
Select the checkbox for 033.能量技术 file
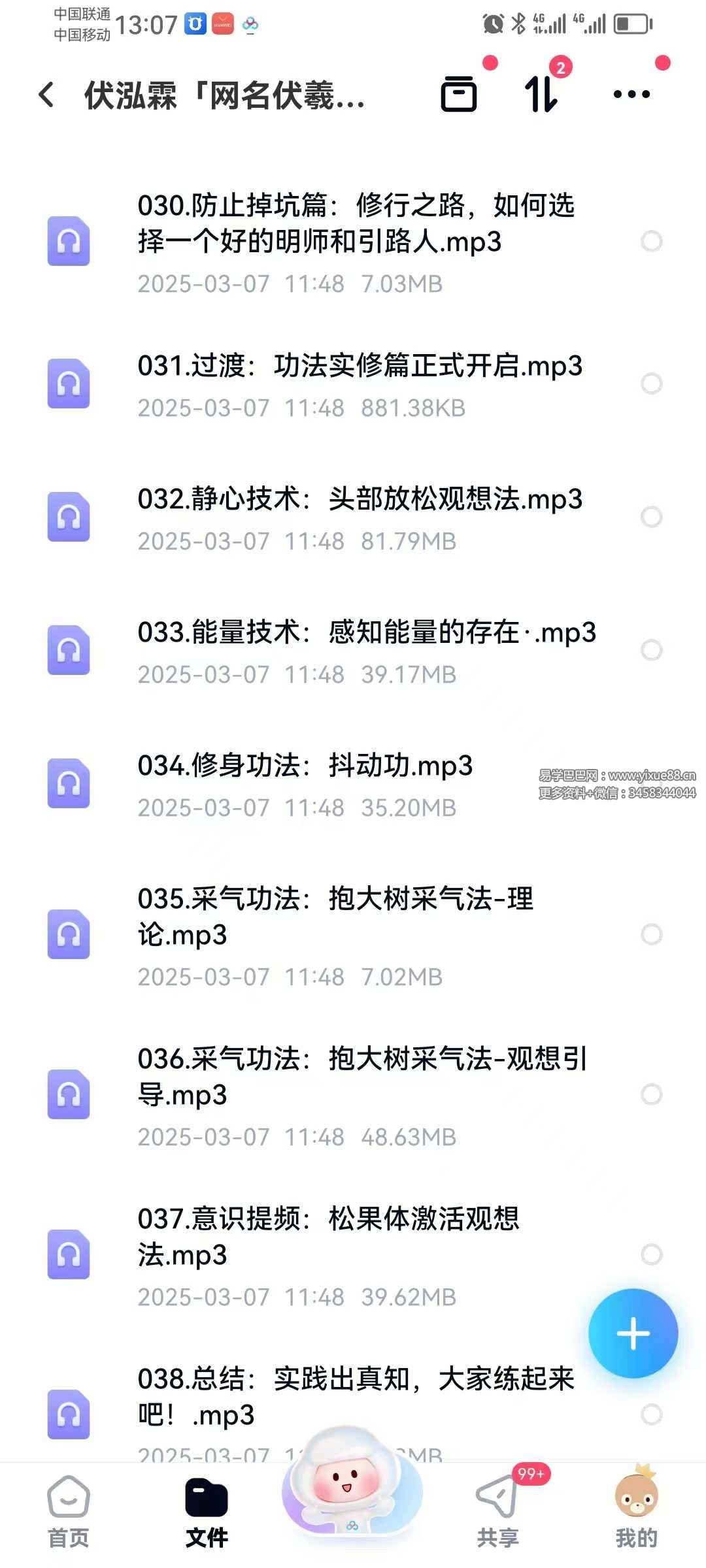pyautogui.click(x=651, y=650)
